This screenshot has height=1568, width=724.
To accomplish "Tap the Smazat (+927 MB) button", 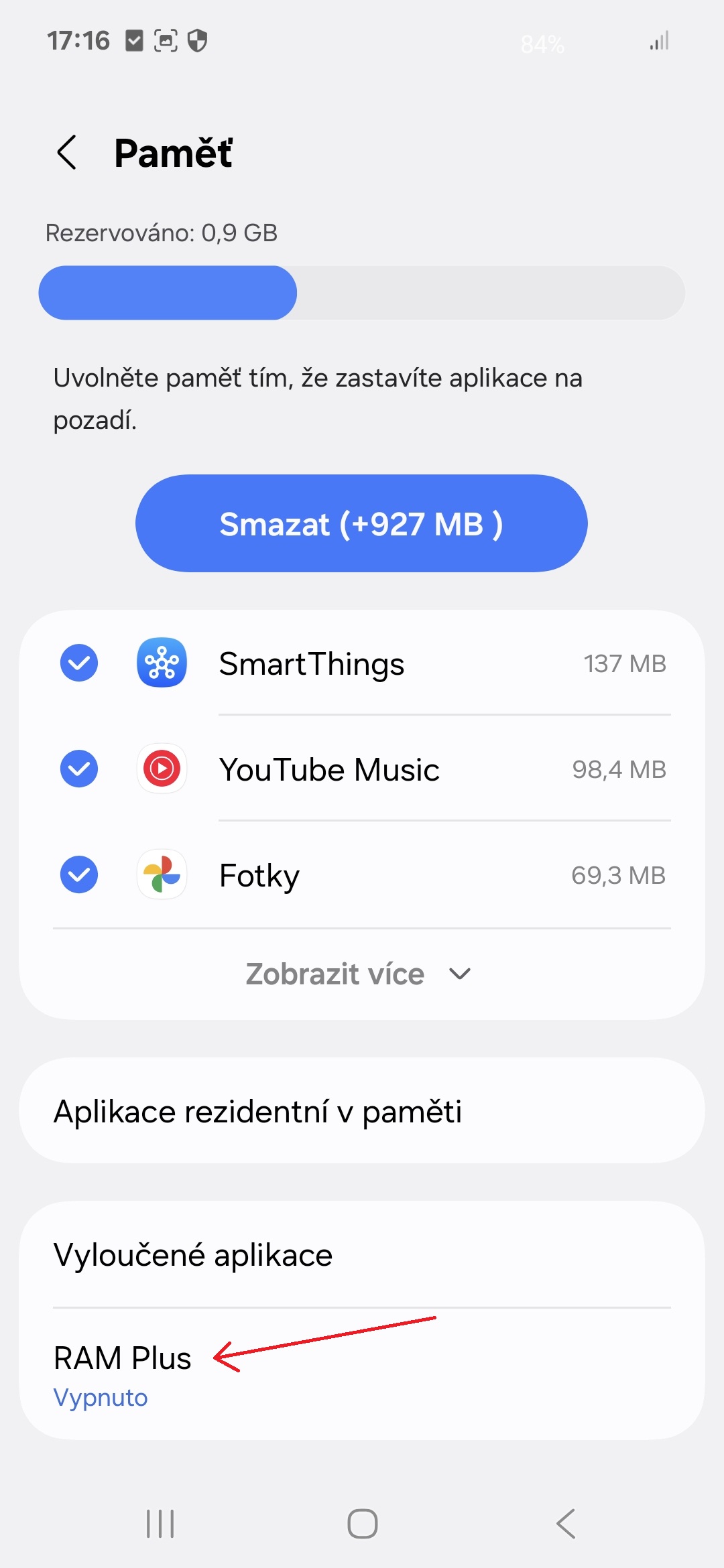I will [361, 523].
